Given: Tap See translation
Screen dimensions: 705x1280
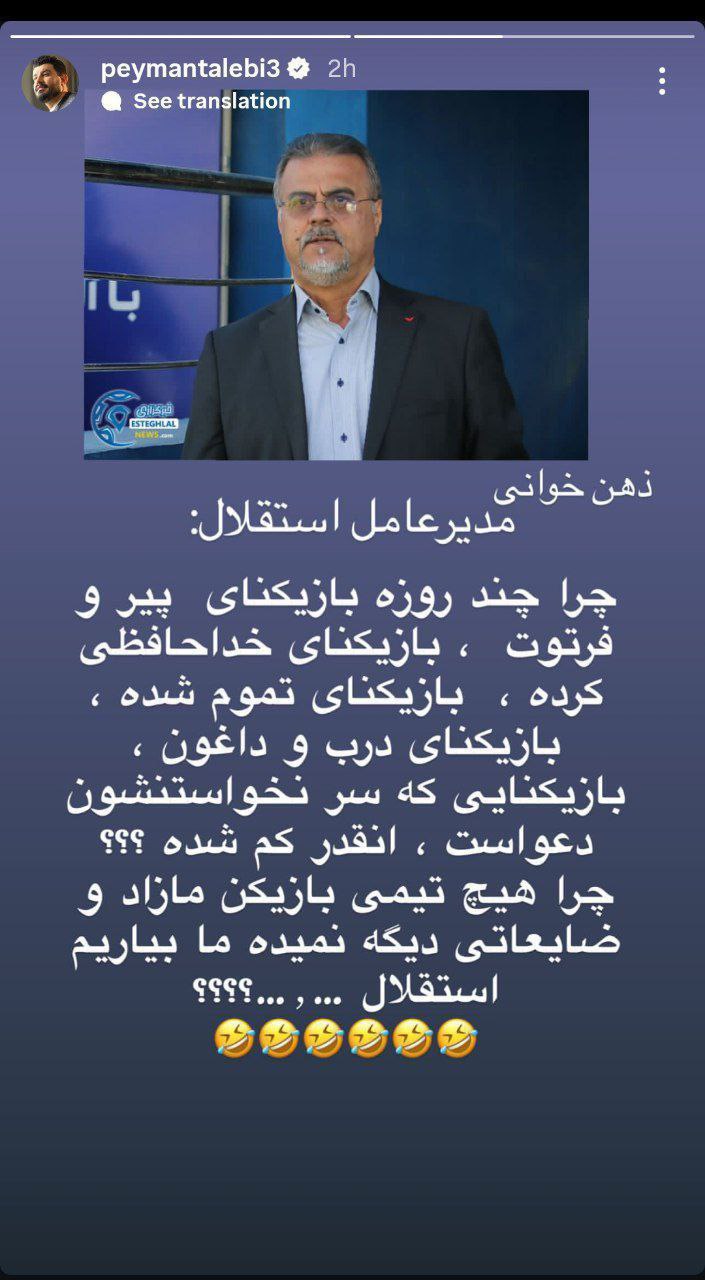Looking at the screenshot, I should click(210, 101).
